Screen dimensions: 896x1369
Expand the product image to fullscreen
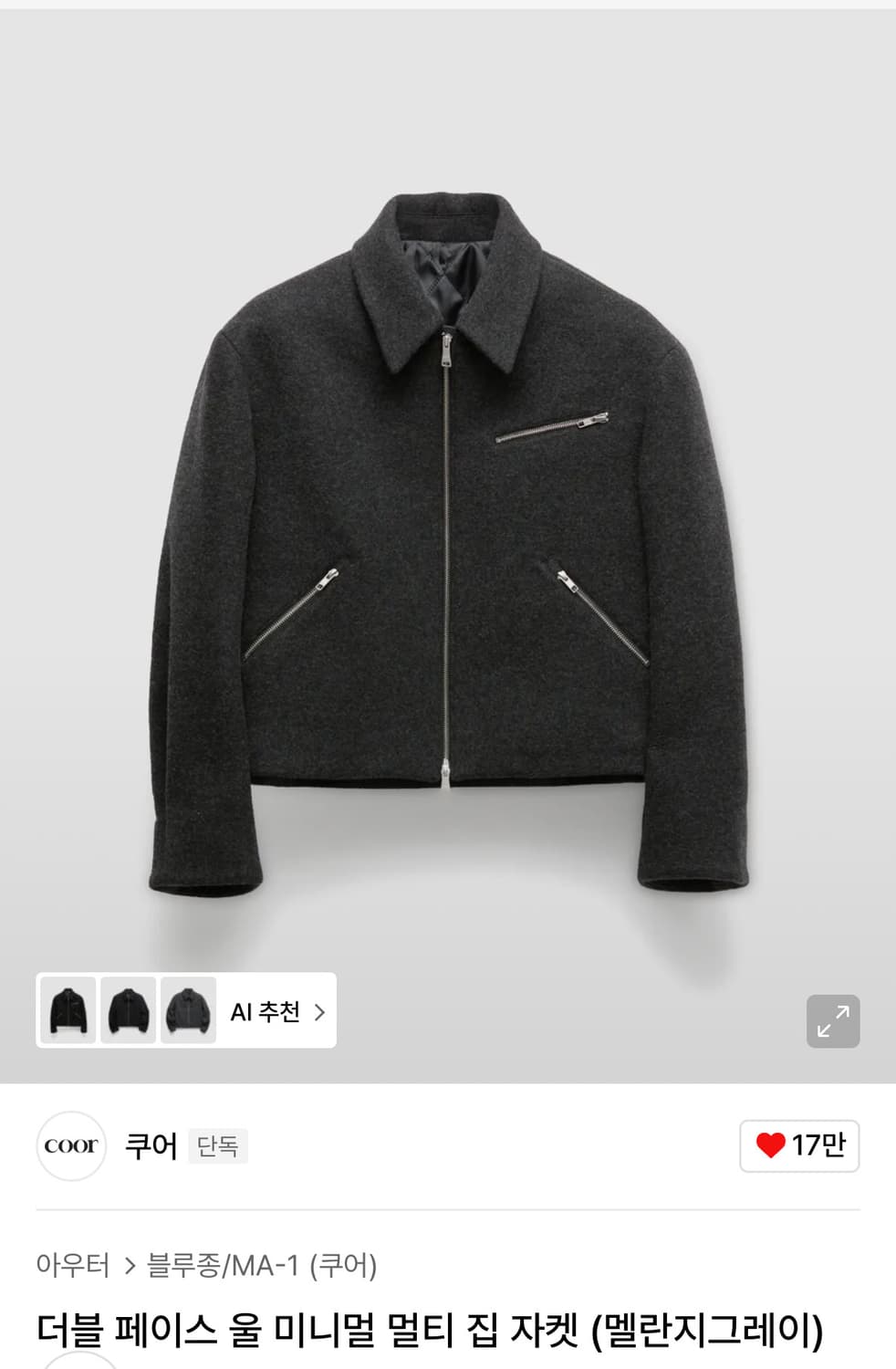point(832,1020)
